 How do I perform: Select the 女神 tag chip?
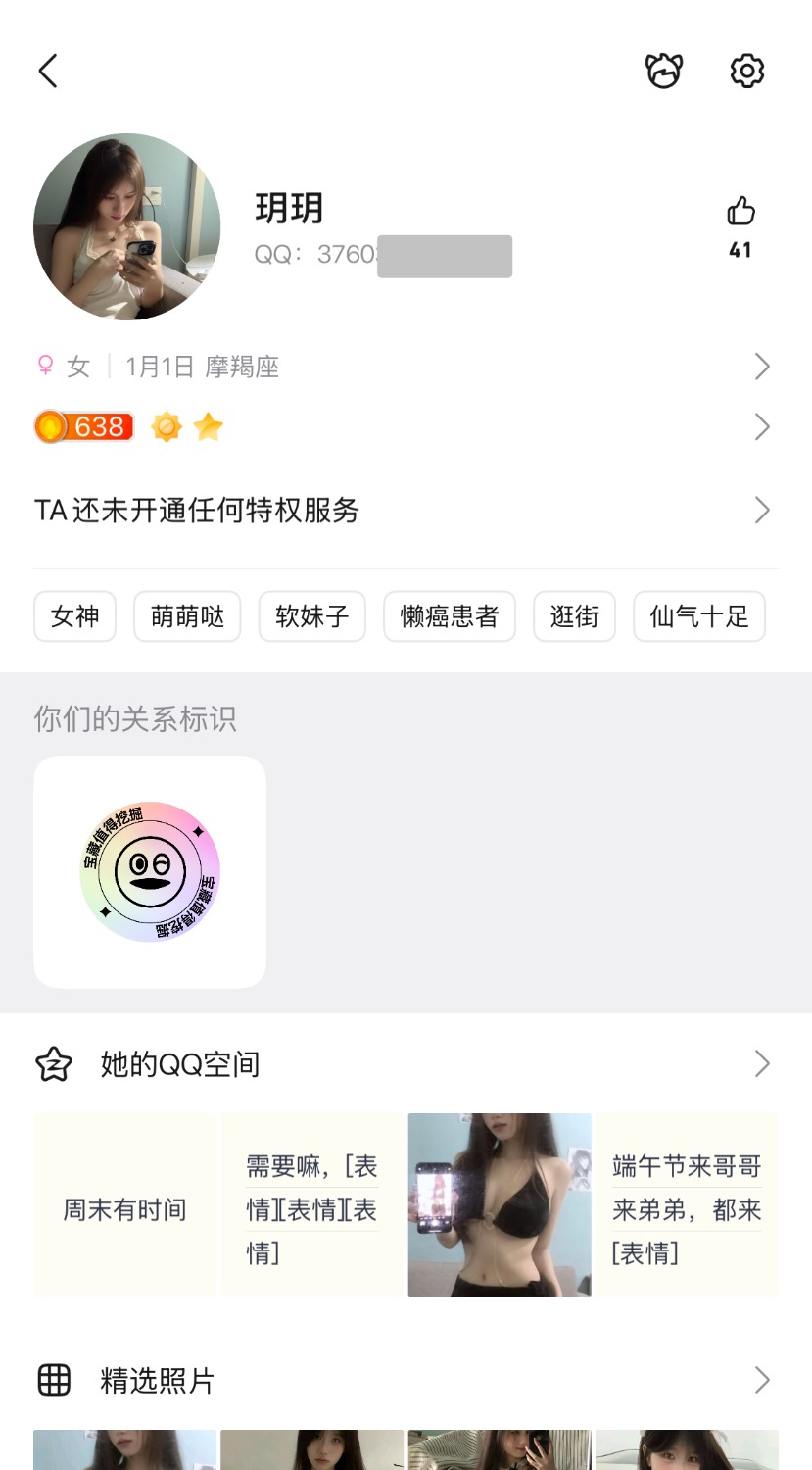[75, 616]
